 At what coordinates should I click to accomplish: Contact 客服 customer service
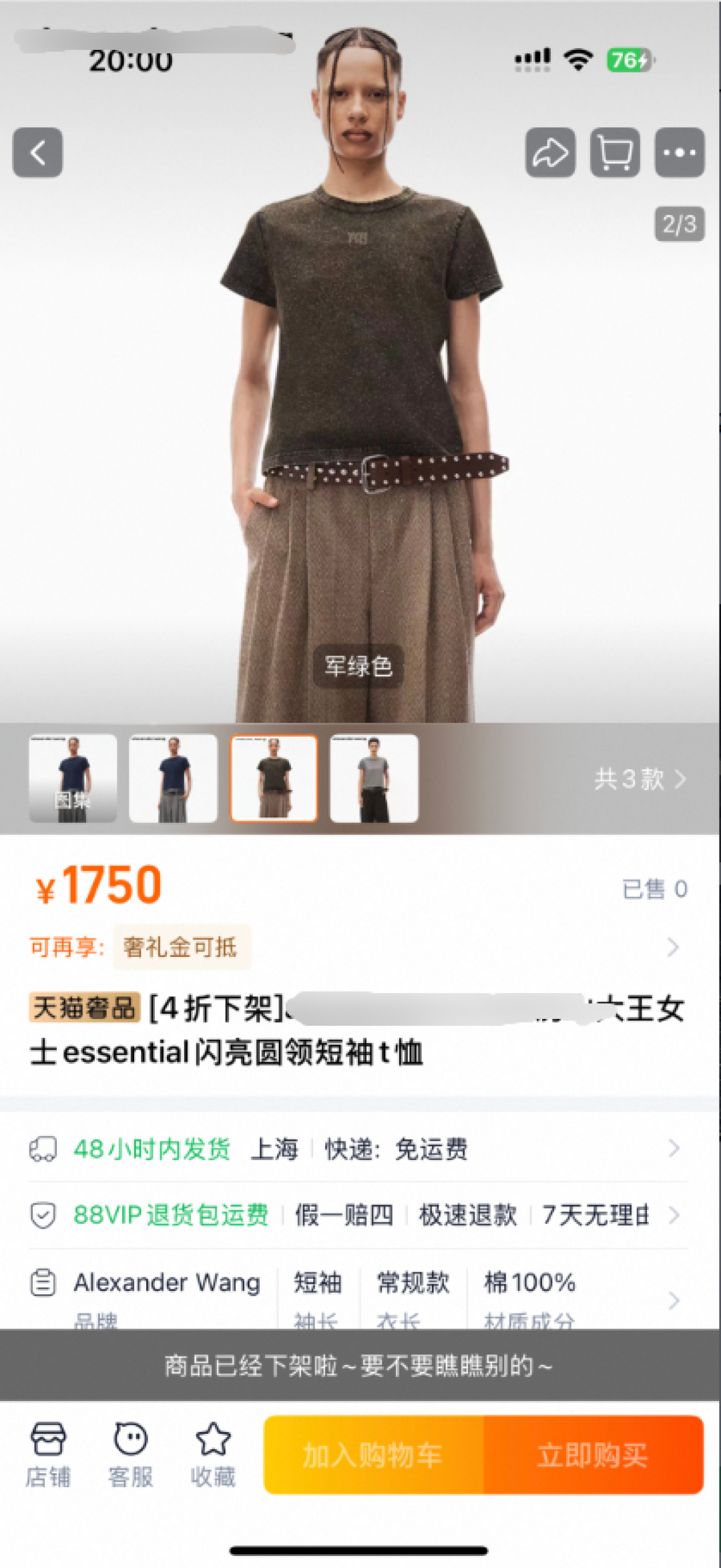point(131,1456)
